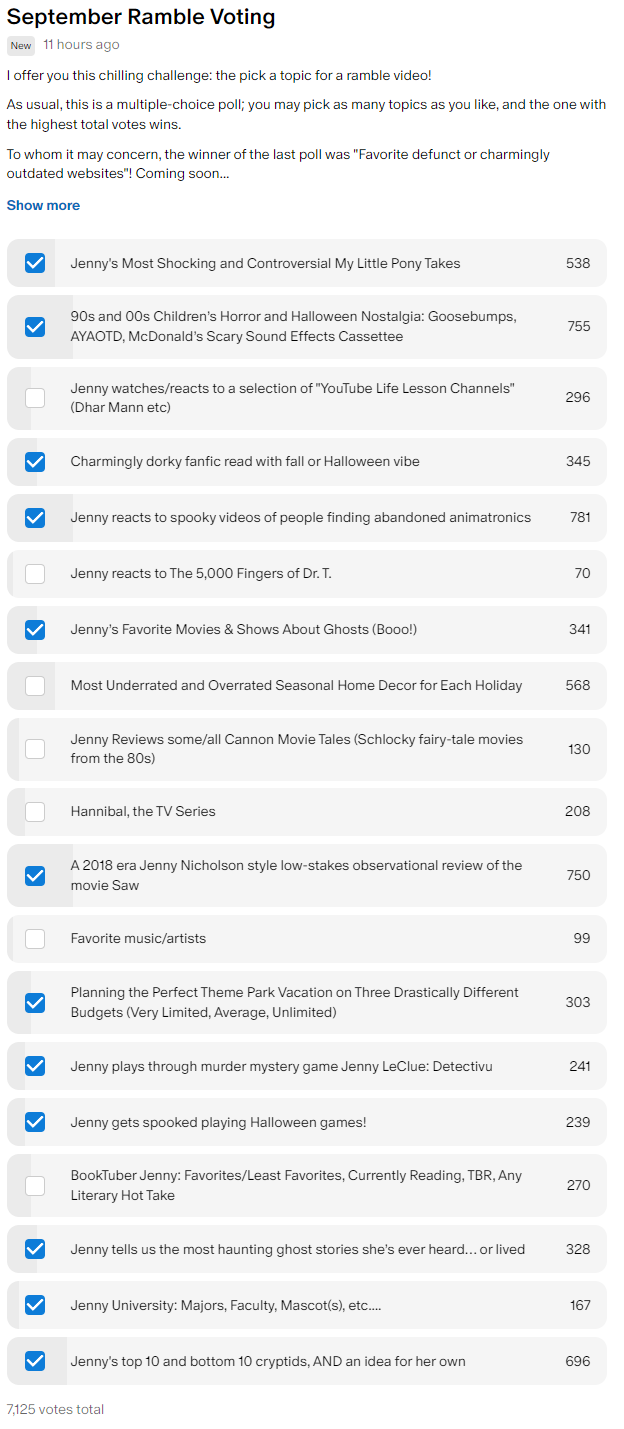Uncheck the dorky fanfic read option
624x1429 pixels.
(35, 461)
